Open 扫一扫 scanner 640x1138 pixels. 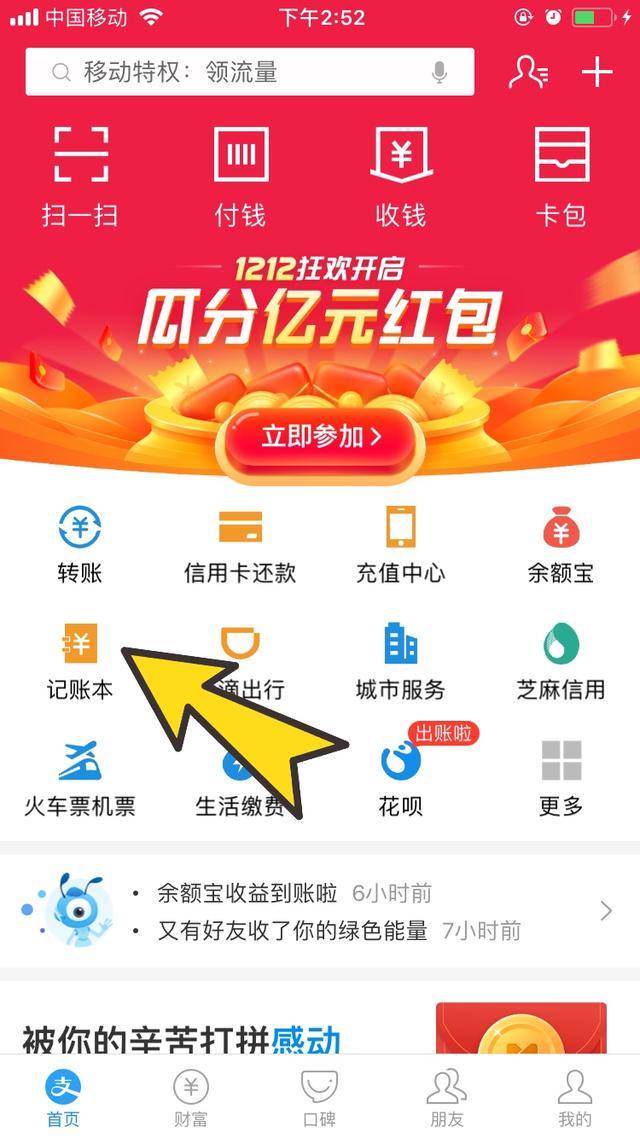pyautogui.click(x=80, y=175)
